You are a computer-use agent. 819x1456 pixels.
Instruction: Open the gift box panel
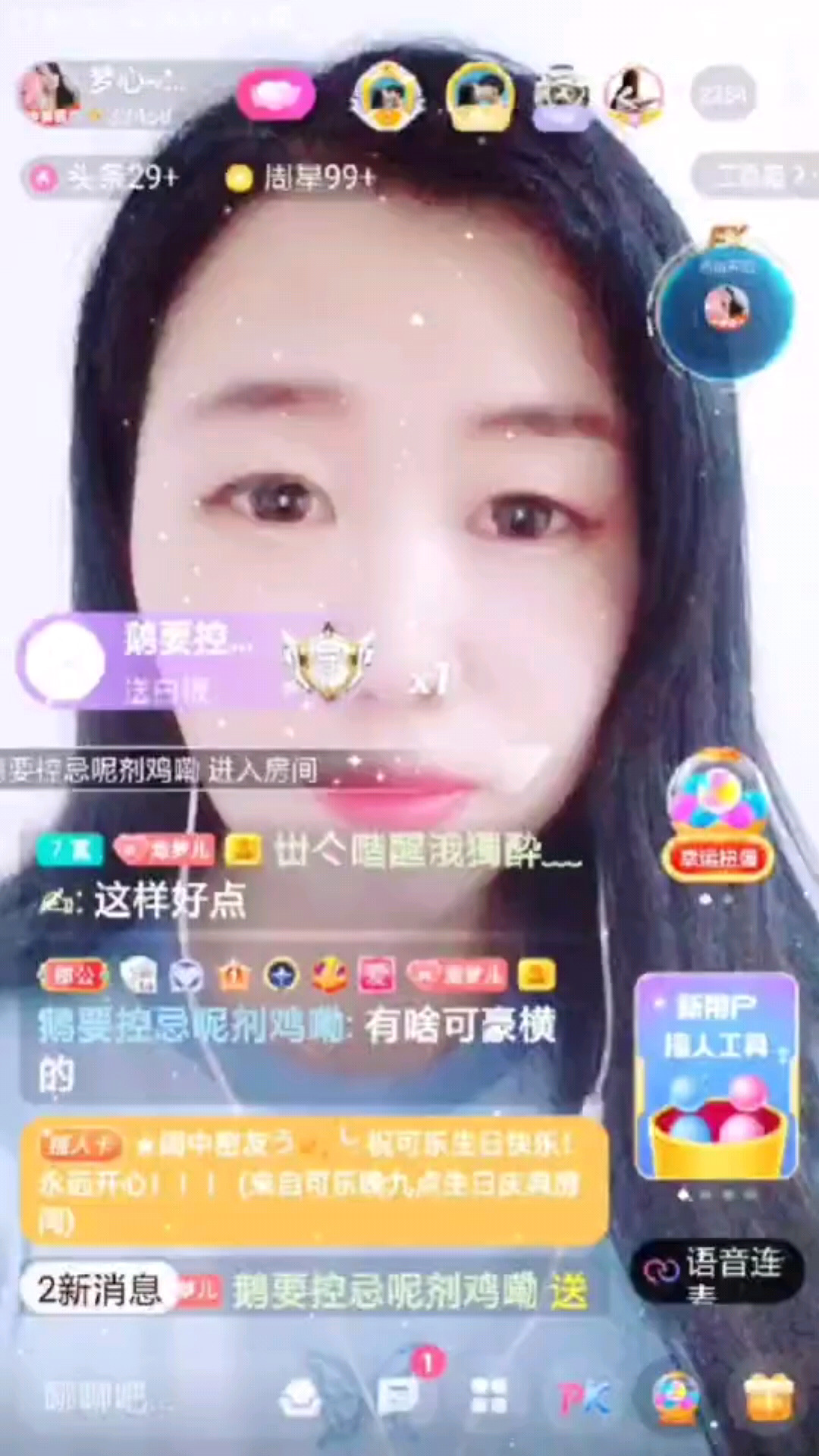click(767, 1397)
